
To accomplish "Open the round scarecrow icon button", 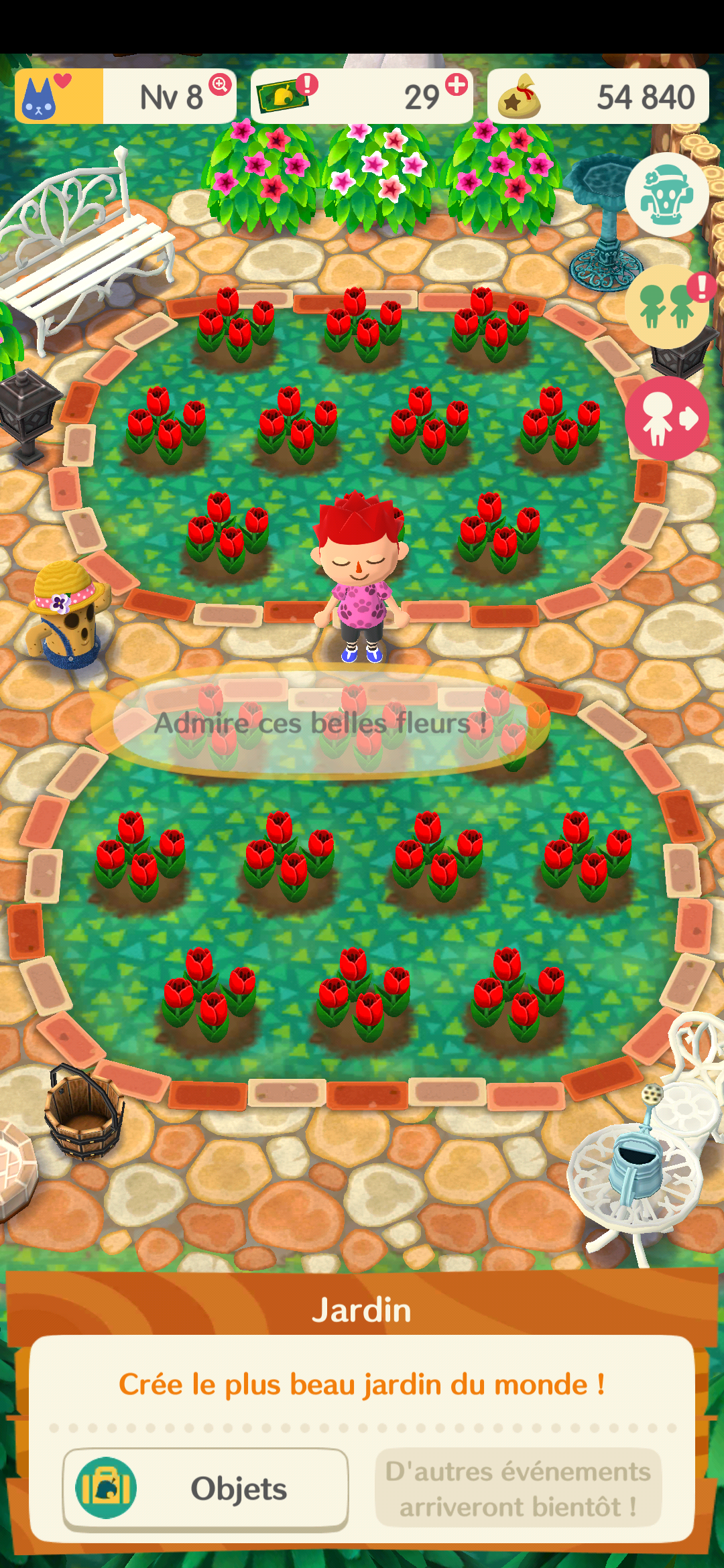I will point(666,194).
